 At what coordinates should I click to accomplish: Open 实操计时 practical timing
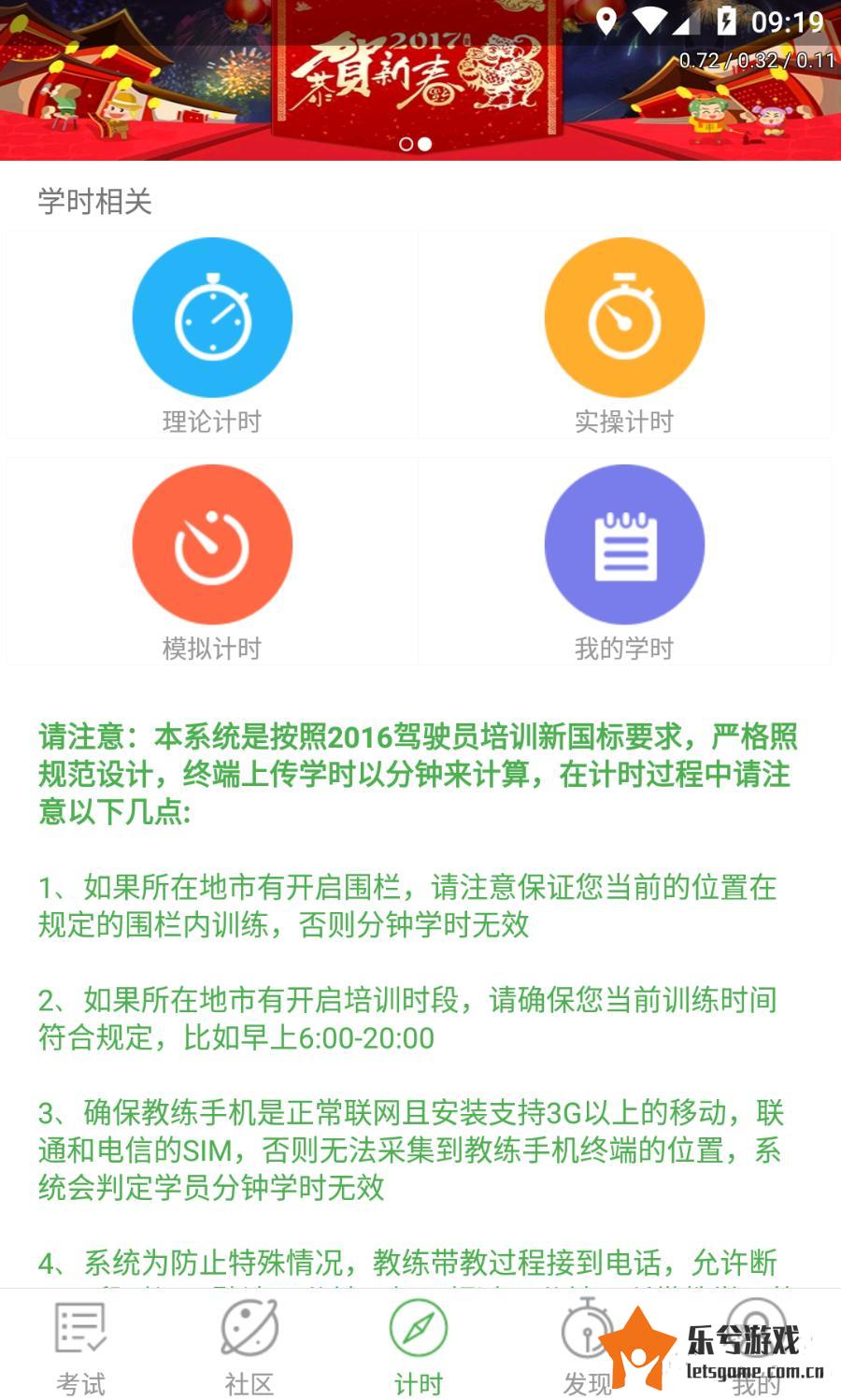click(624, 335)
